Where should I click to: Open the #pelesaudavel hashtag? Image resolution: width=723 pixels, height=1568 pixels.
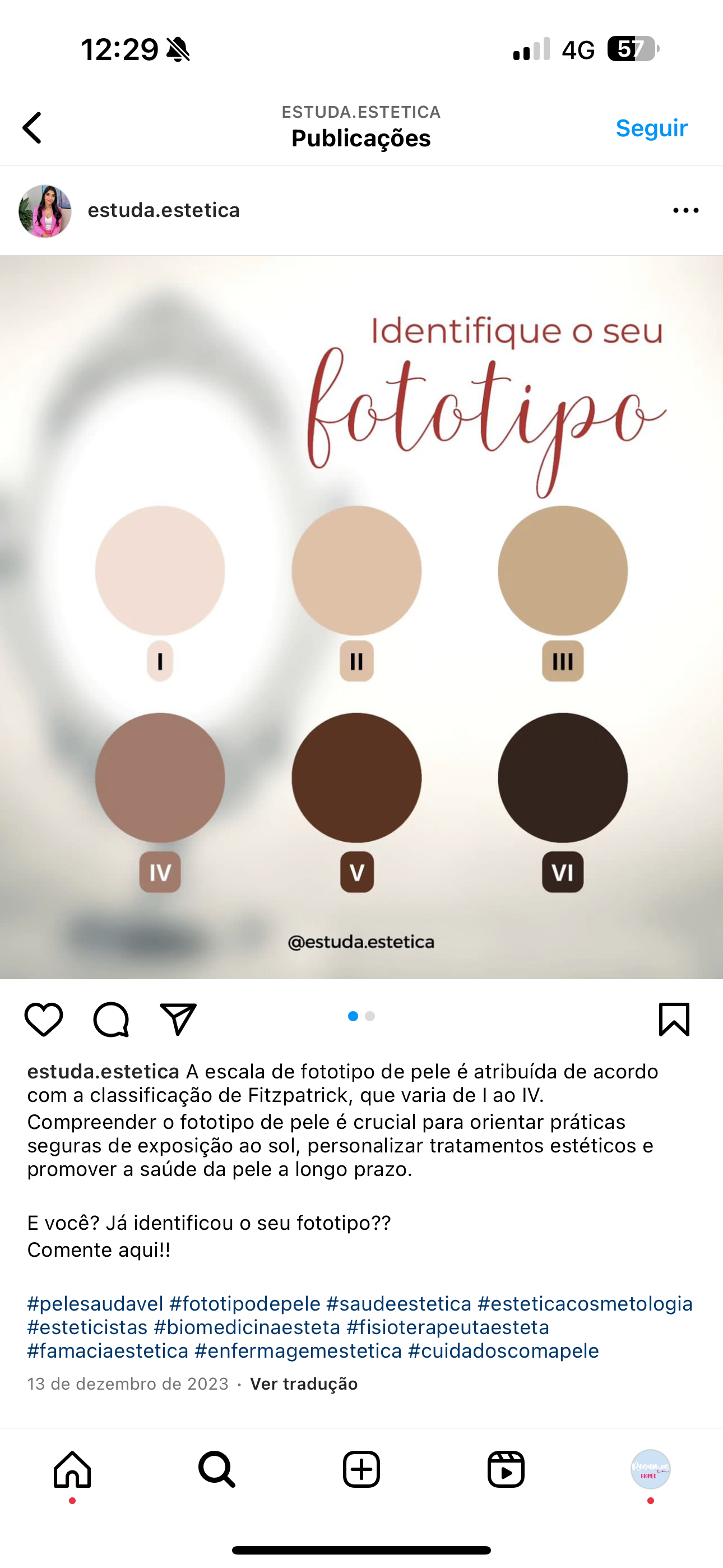point(95,1303)
